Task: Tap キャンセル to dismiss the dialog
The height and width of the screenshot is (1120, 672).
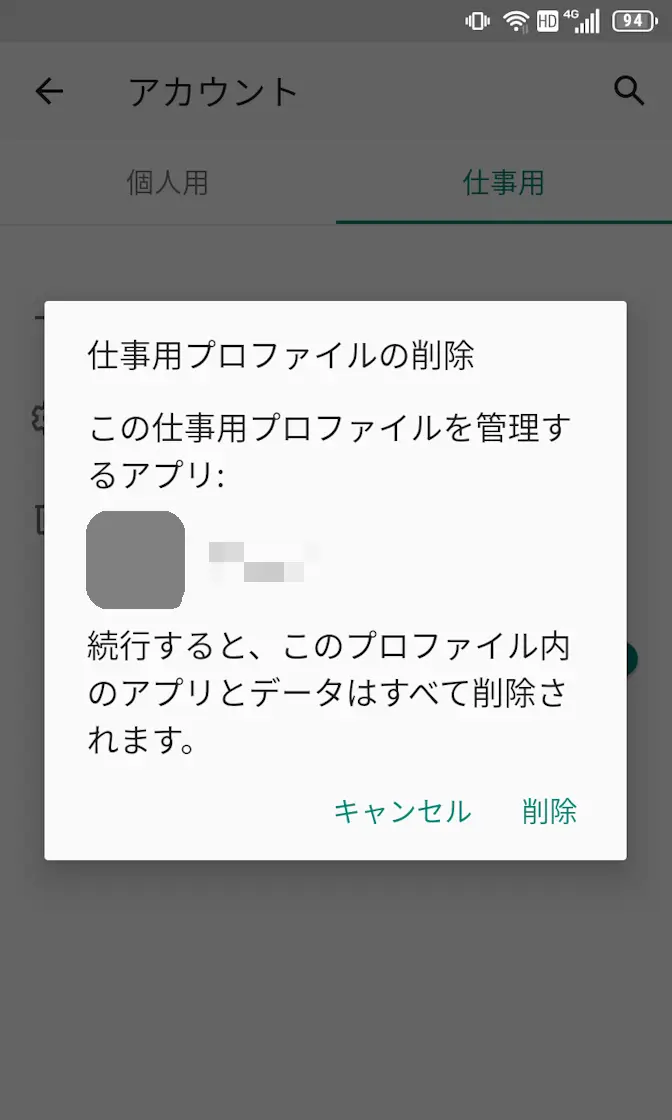Action: click(402, 811)
